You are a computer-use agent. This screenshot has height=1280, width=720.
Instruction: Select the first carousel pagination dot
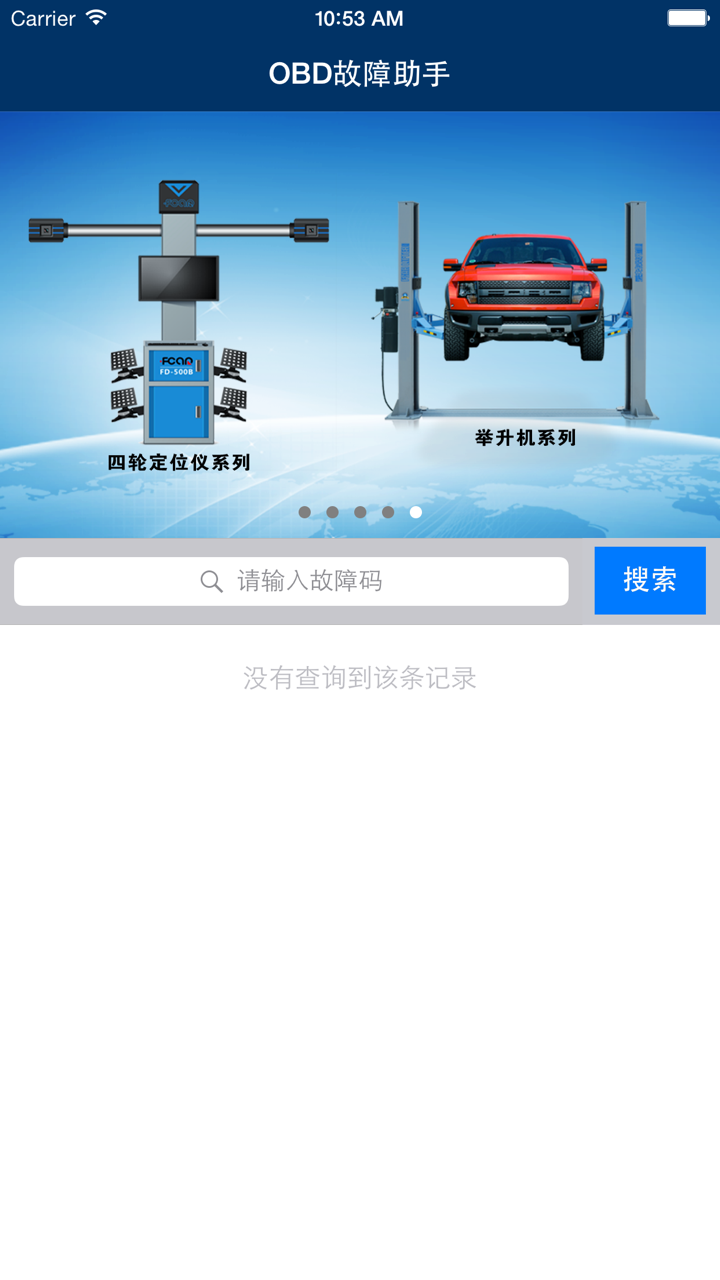(x=304, y=511)
